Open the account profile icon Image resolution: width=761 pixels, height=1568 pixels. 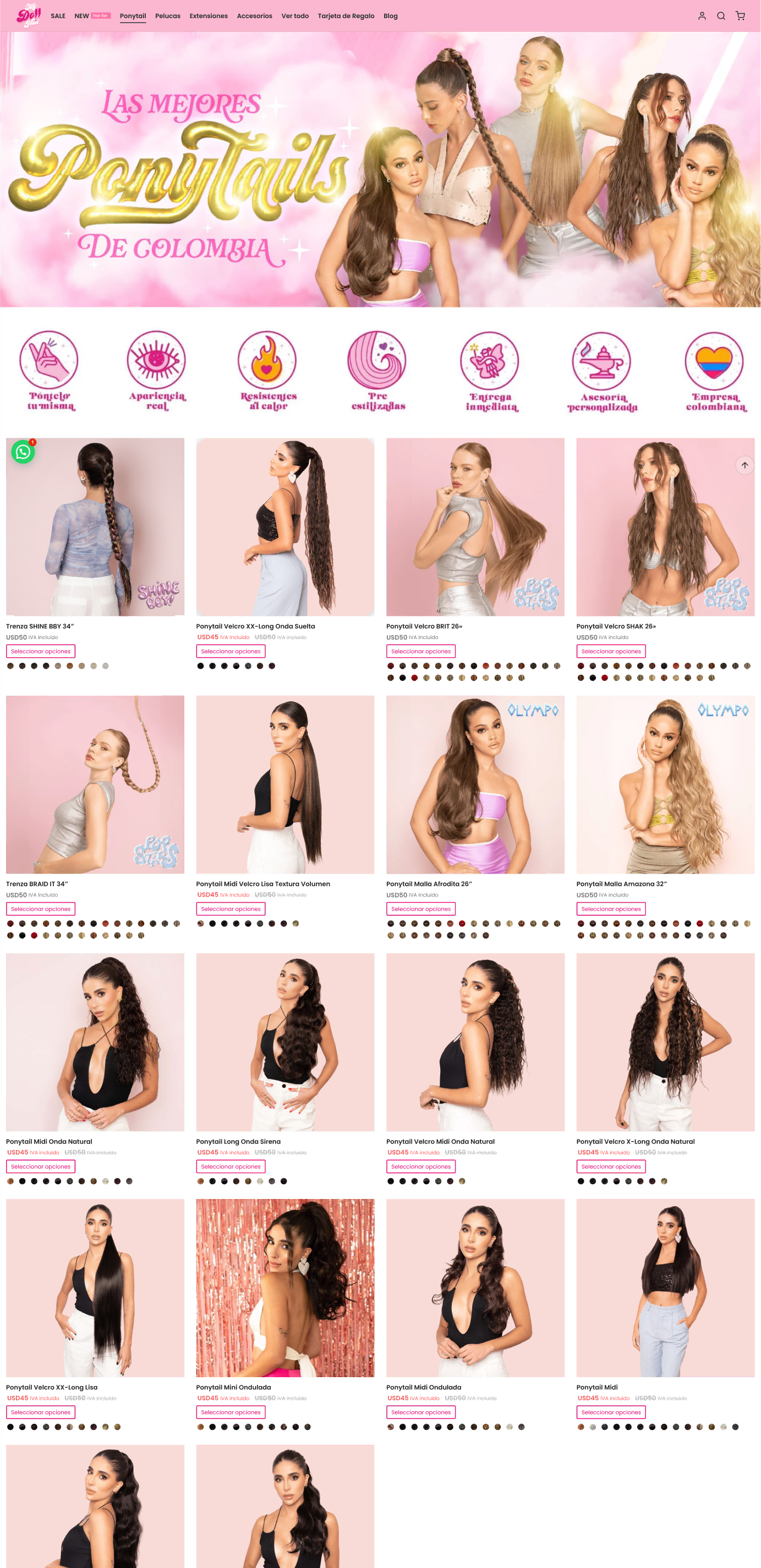click(702, 16)
